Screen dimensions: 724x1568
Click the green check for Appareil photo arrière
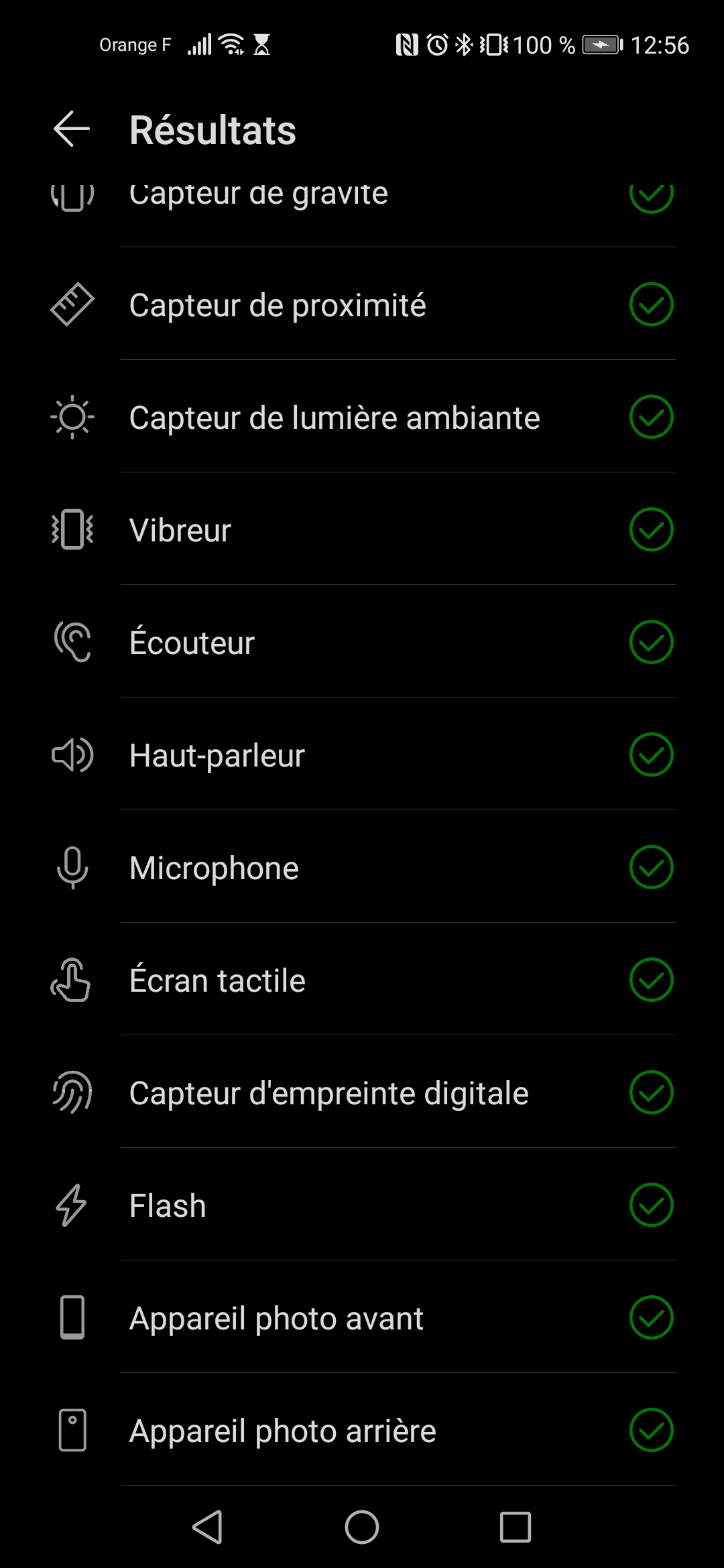pos(651,1430)
